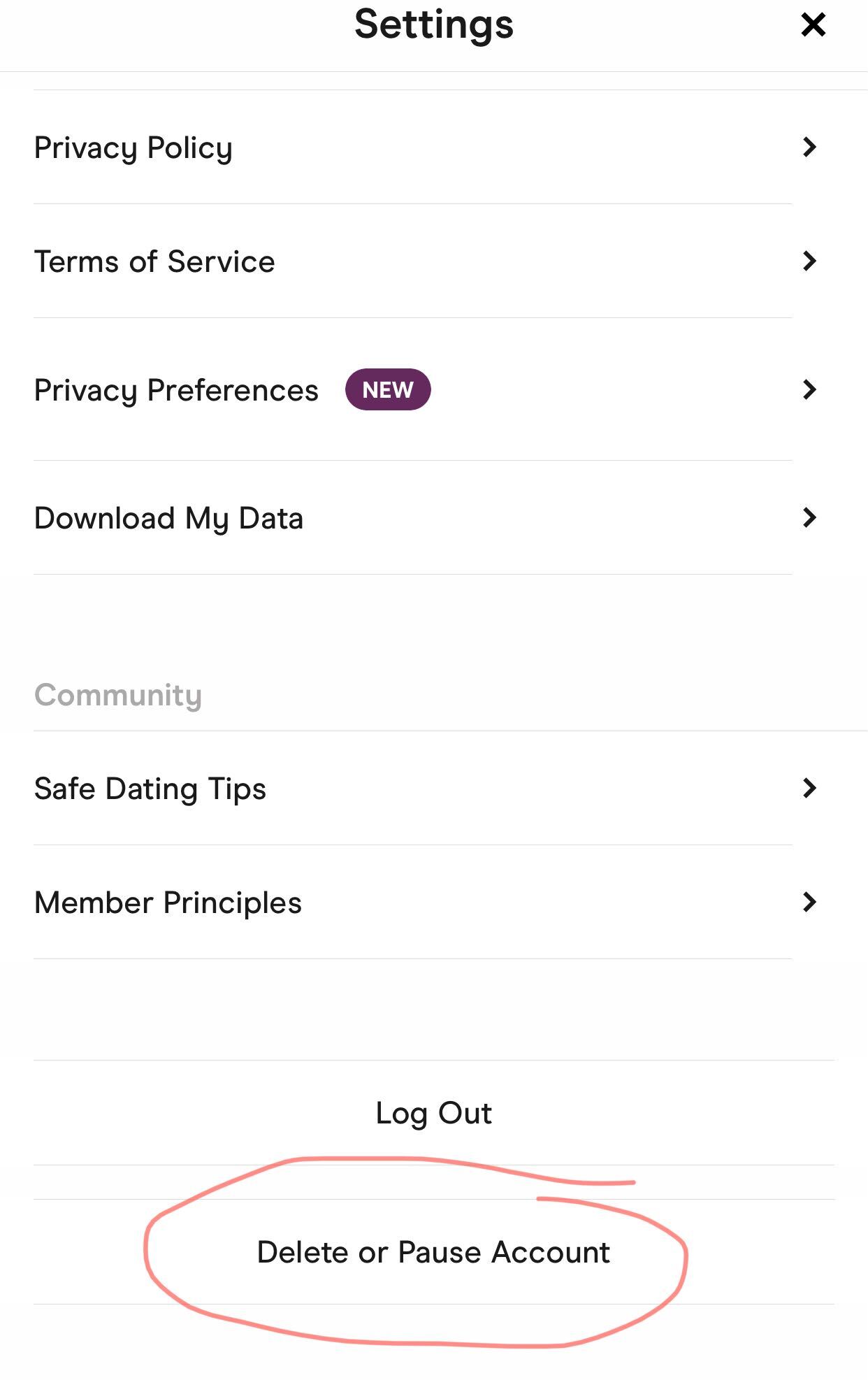Open Terms of Service
The height and width of the screenshot is (1380, 868).
(154, 261)
